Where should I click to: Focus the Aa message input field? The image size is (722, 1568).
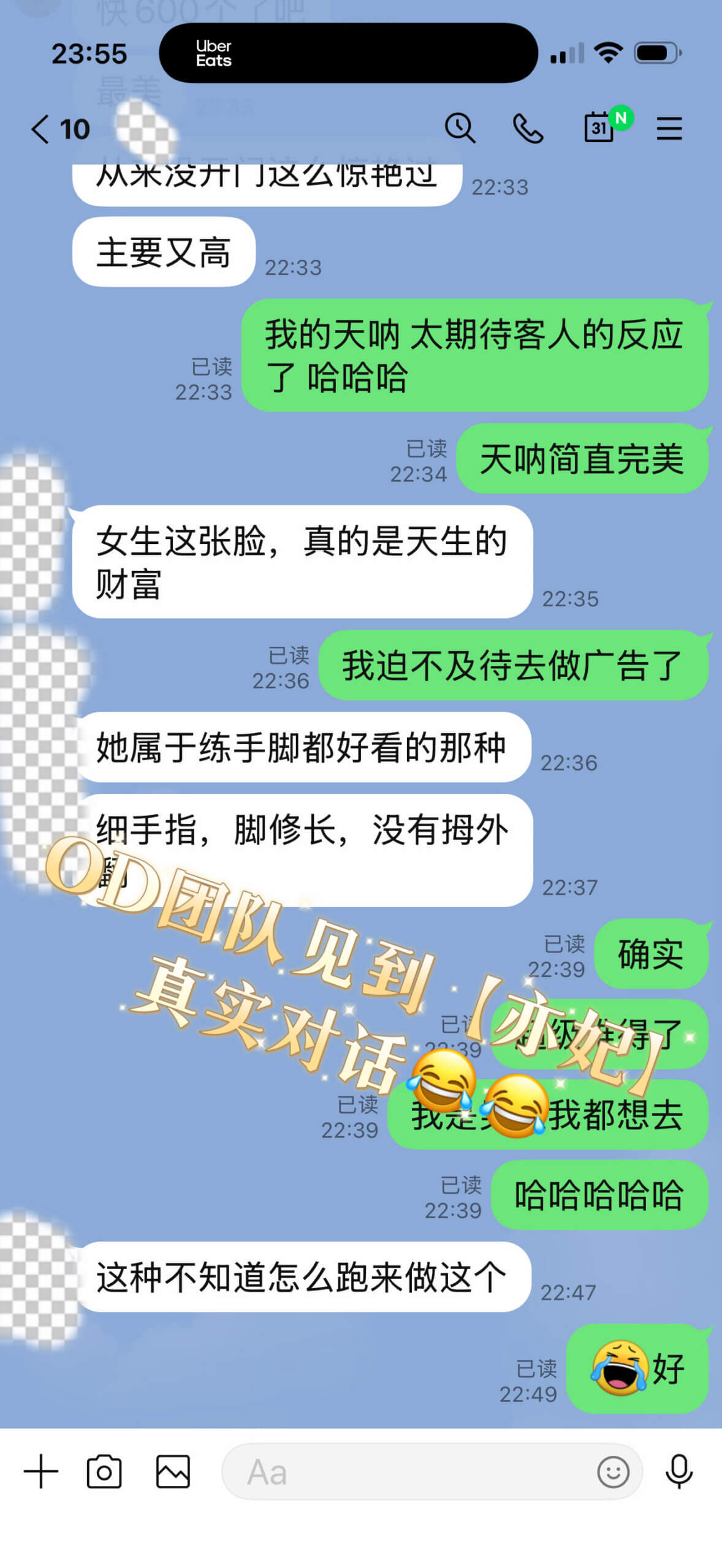pyautogui.click(x=405, y=1471)
